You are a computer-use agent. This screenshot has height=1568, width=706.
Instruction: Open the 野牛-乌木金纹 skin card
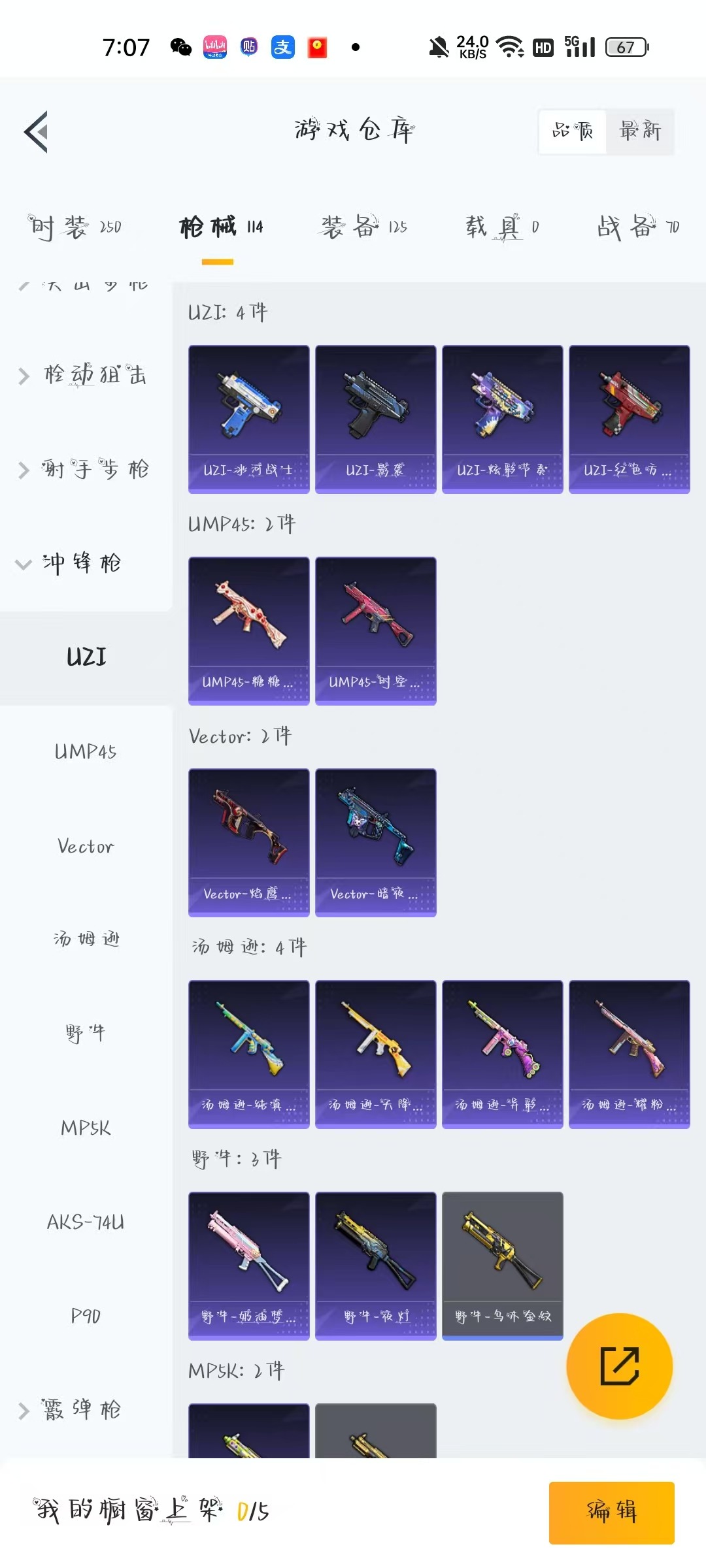pyautogui.click(x=502, y=1266)
